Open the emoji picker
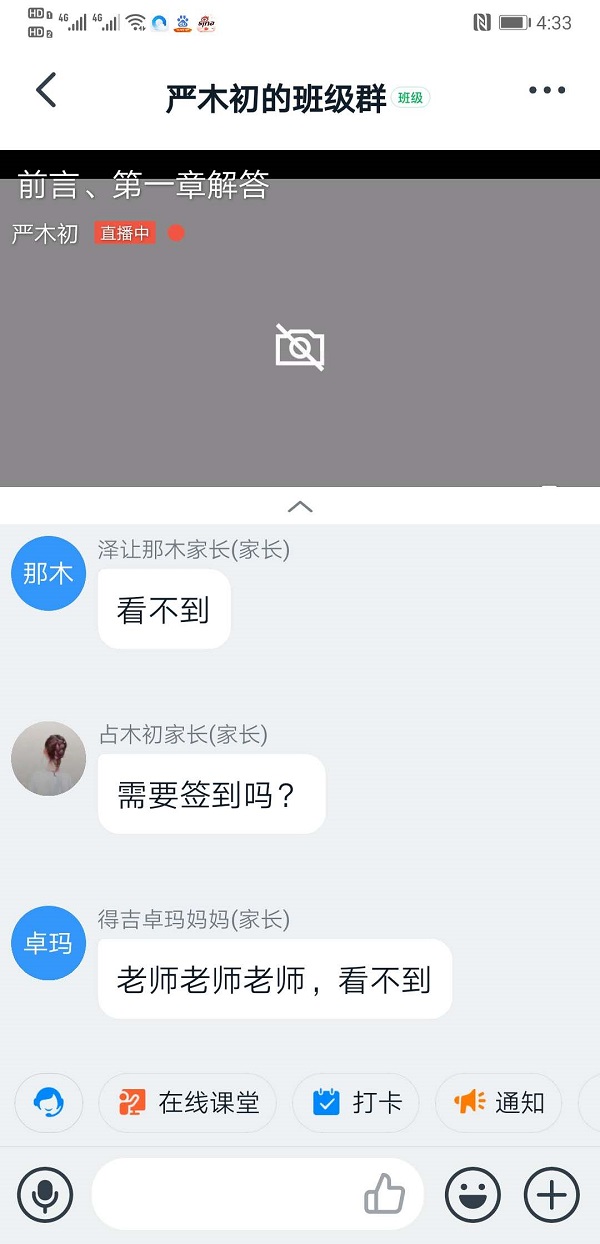Image resolution: width=600 pixels, height=1244 pixels. pos(472,1194)
